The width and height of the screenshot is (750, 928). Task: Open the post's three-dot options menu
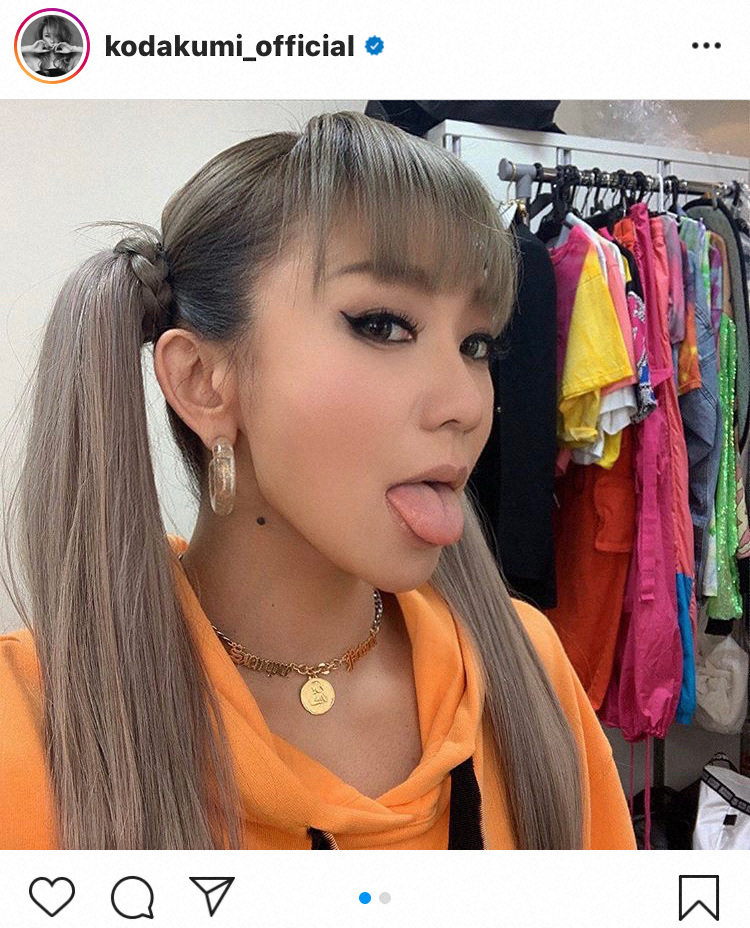tap(706, 46)
